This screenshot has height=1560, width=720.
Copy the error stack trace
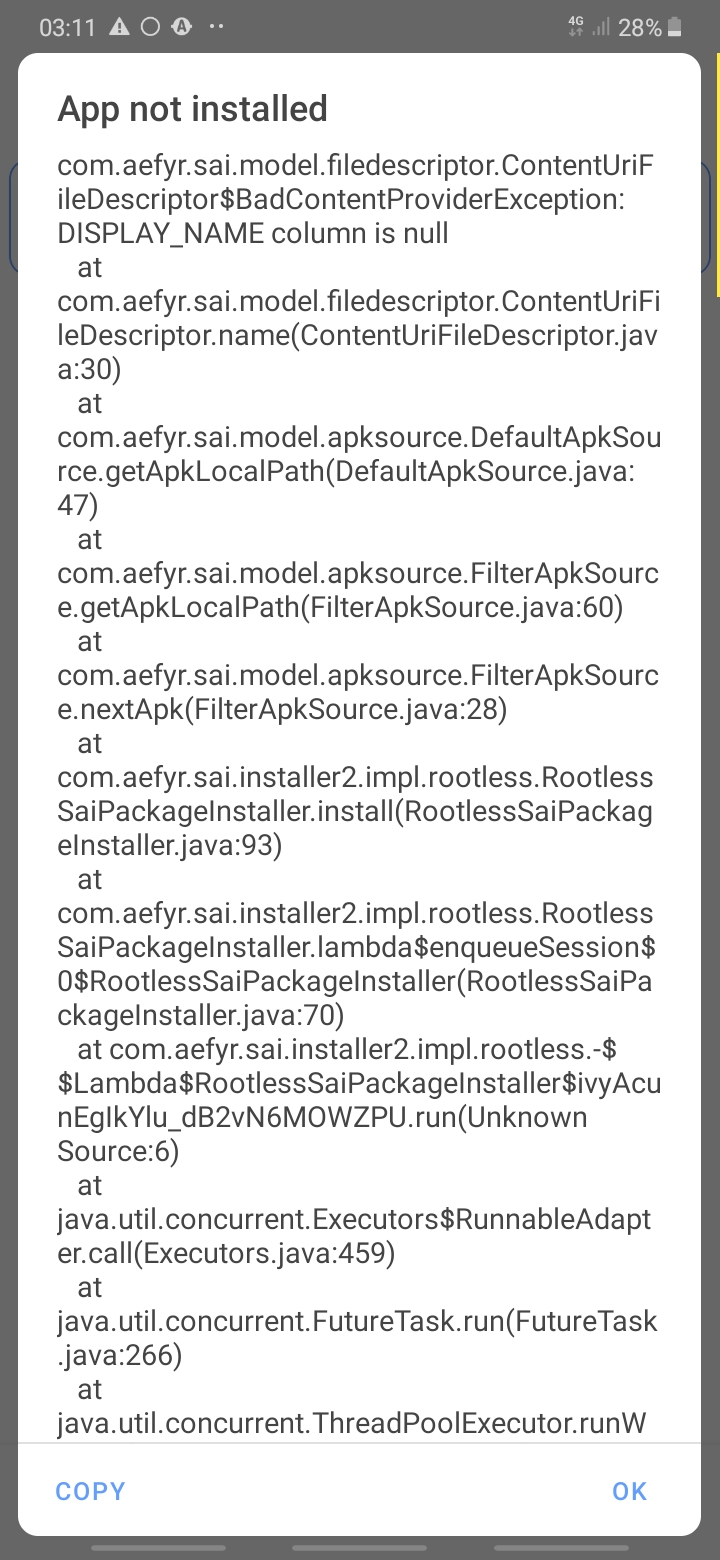tap(90, 1491)
